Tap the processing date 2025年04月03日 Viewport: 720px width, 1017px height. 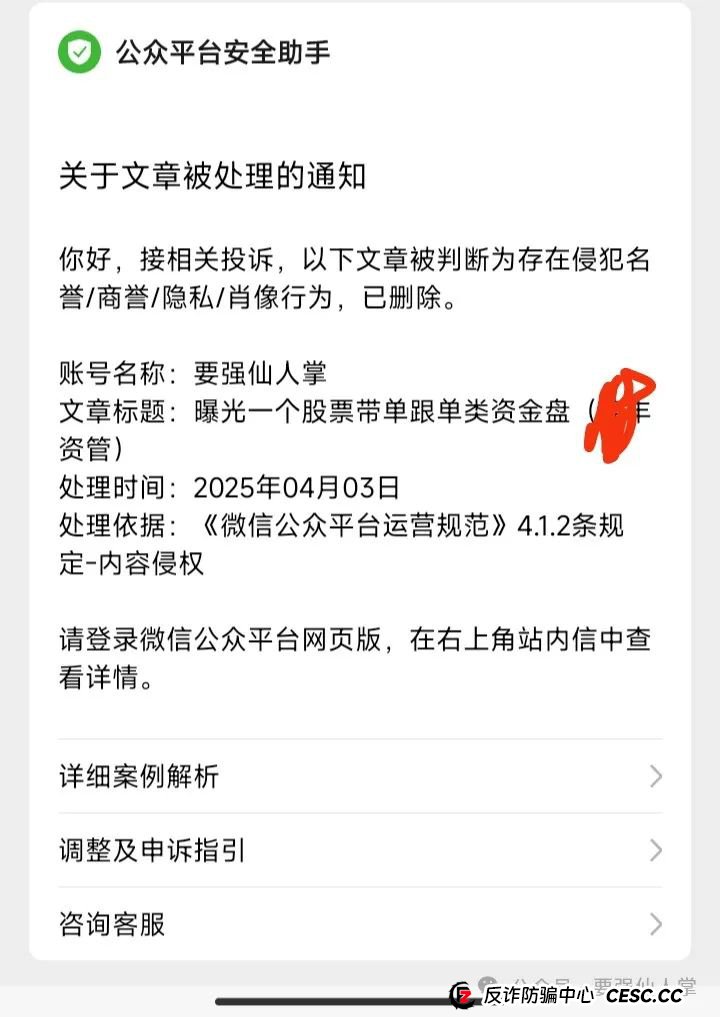(297, 489)
